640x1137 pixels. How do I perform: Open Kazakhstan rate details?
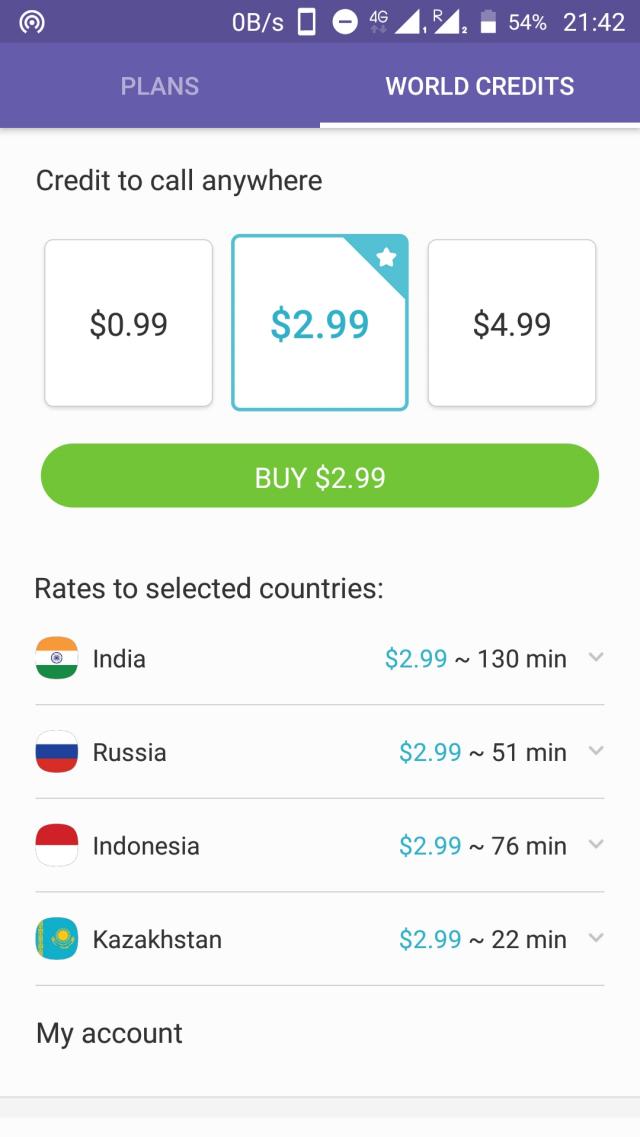click(x=596, y=938)
